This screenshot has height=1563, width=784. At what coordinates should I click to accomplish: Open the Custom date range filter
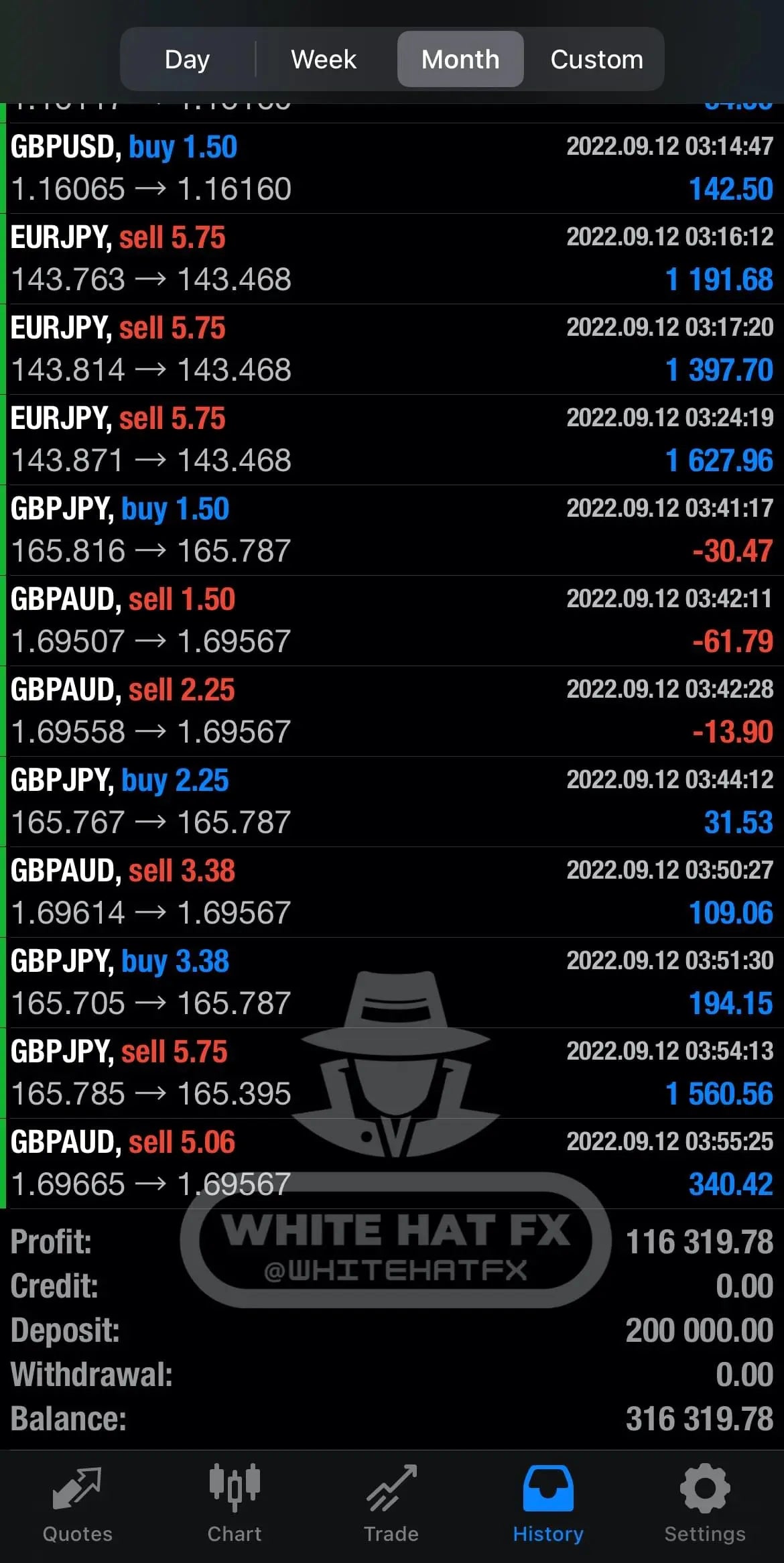coord(596,59)
